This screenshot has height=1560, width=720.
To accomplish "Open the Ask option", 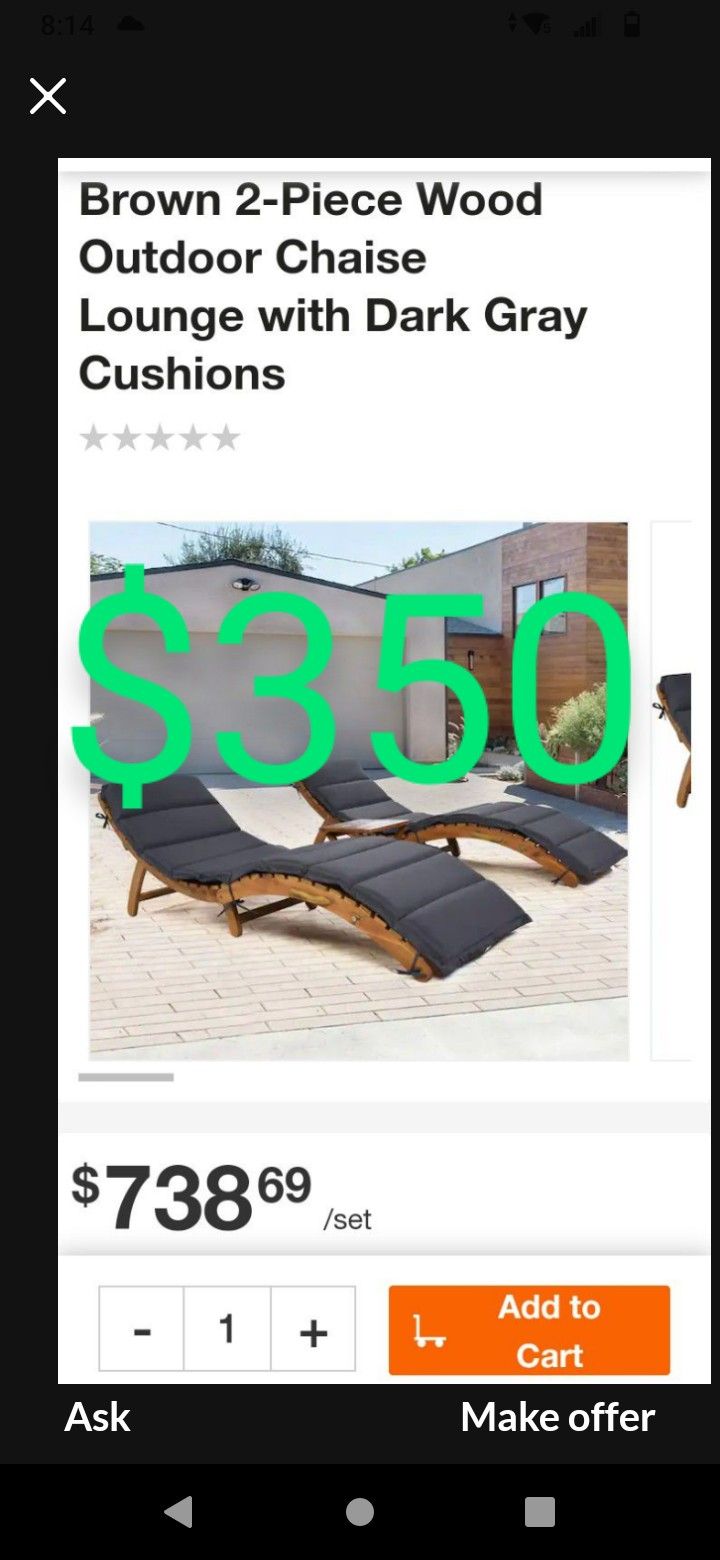I will [96, 1417].
